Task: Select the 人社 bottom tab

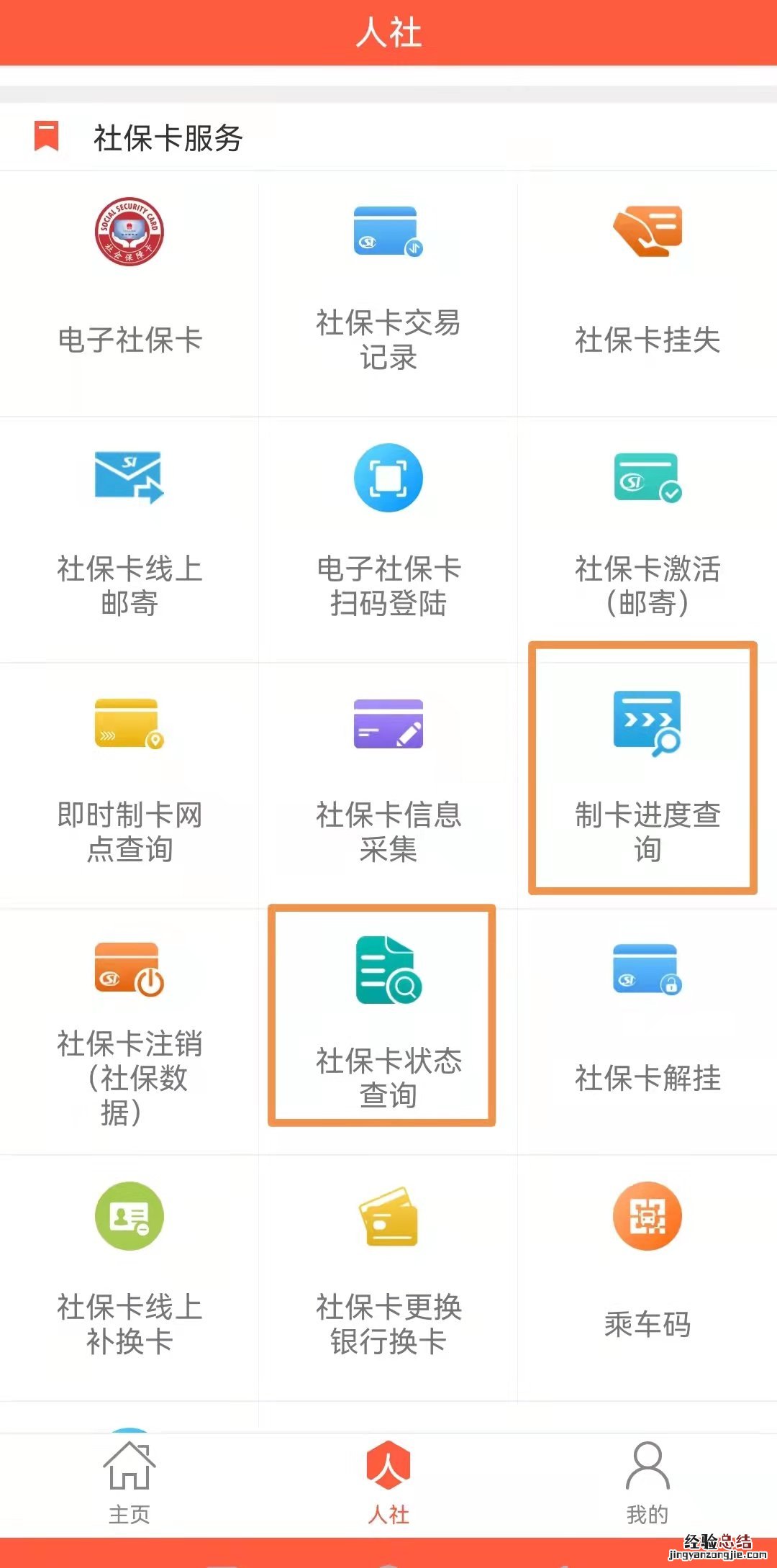Action: coord(388,1484)
